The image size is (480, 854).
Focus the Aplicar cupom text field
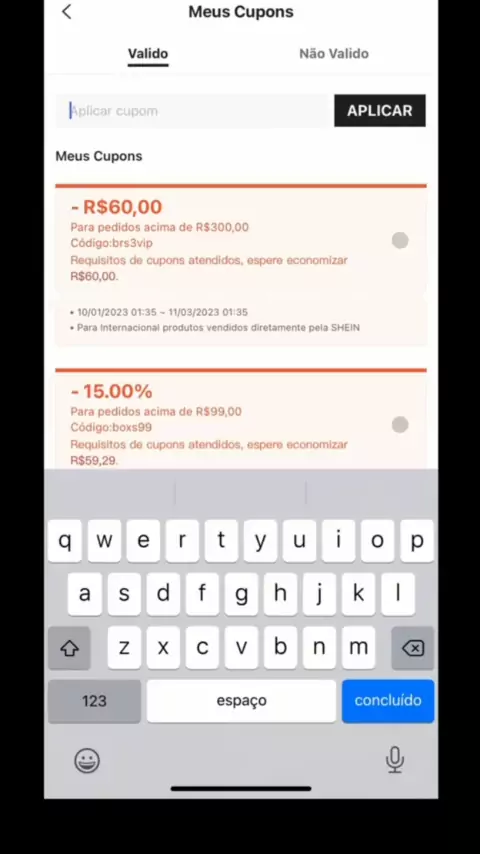point(195,111)
